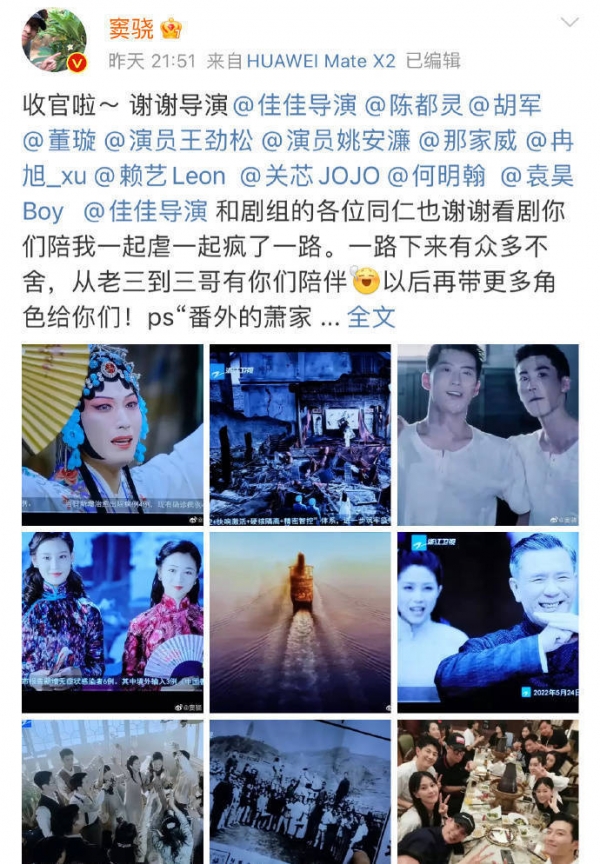Image resolution: width=600 pixels, height=864 pixels.
Task: Open the photo of the smiling gray-haired man
Action: point(487,622)
